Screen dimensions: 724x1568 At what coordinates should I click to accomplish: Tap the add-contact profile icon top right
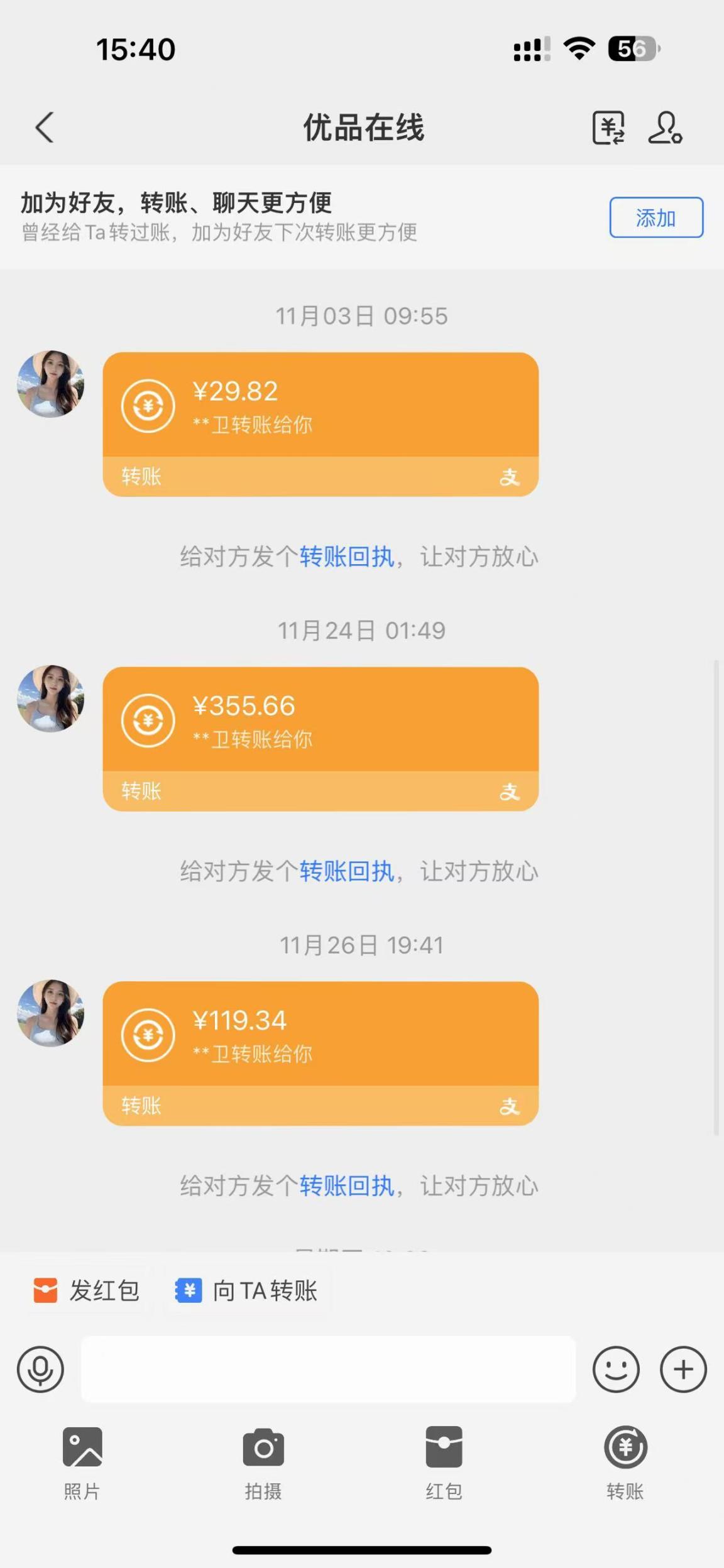point(666,128)
